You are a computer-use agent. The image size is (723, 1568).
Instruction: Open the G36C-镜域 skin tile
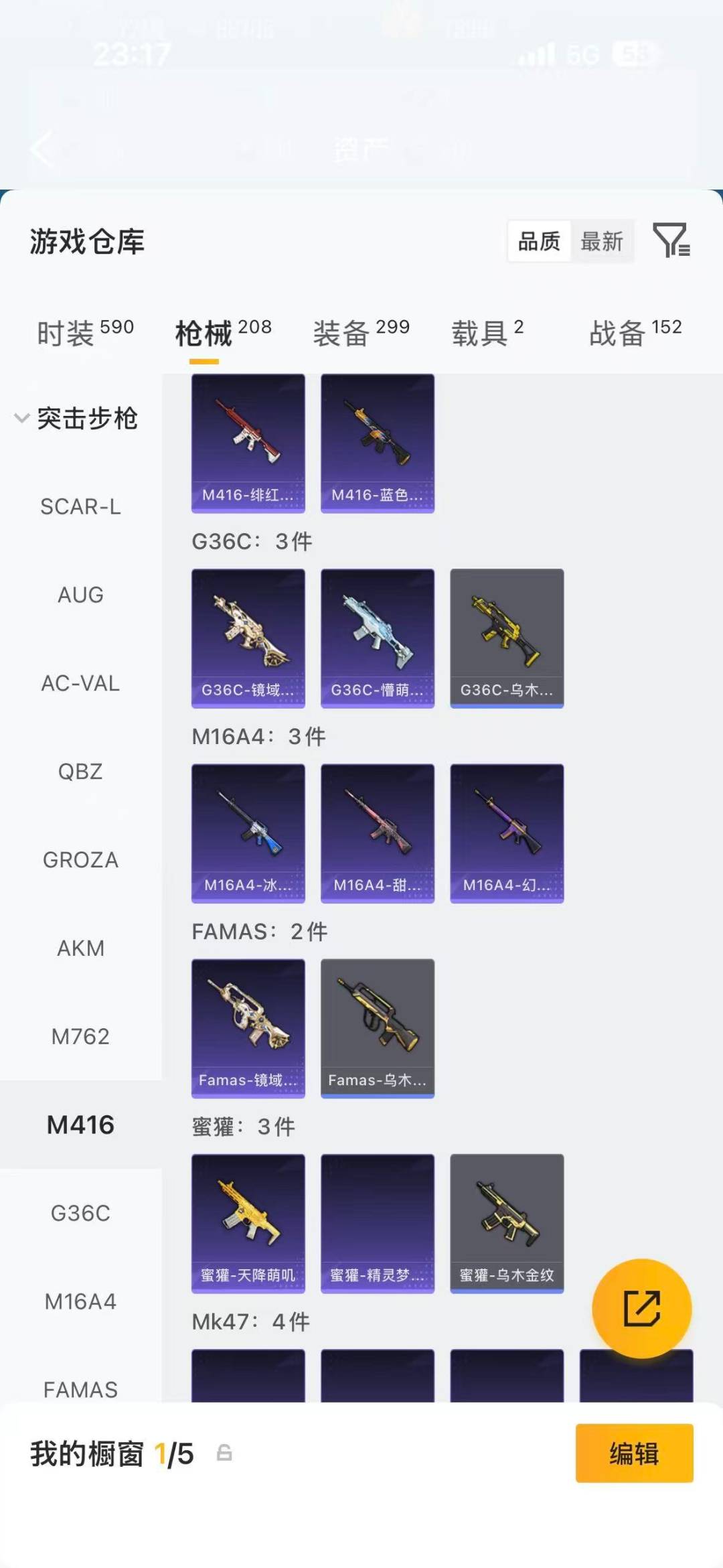(x=248, y=638)
